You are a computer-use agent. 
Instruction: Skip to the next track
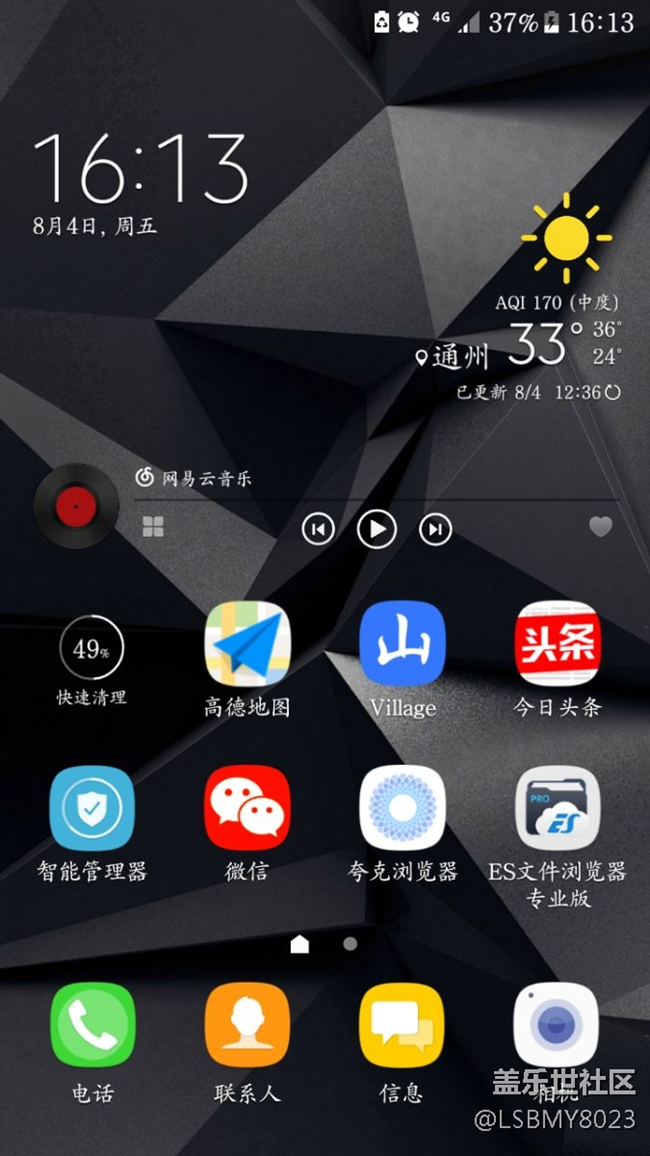435,529
